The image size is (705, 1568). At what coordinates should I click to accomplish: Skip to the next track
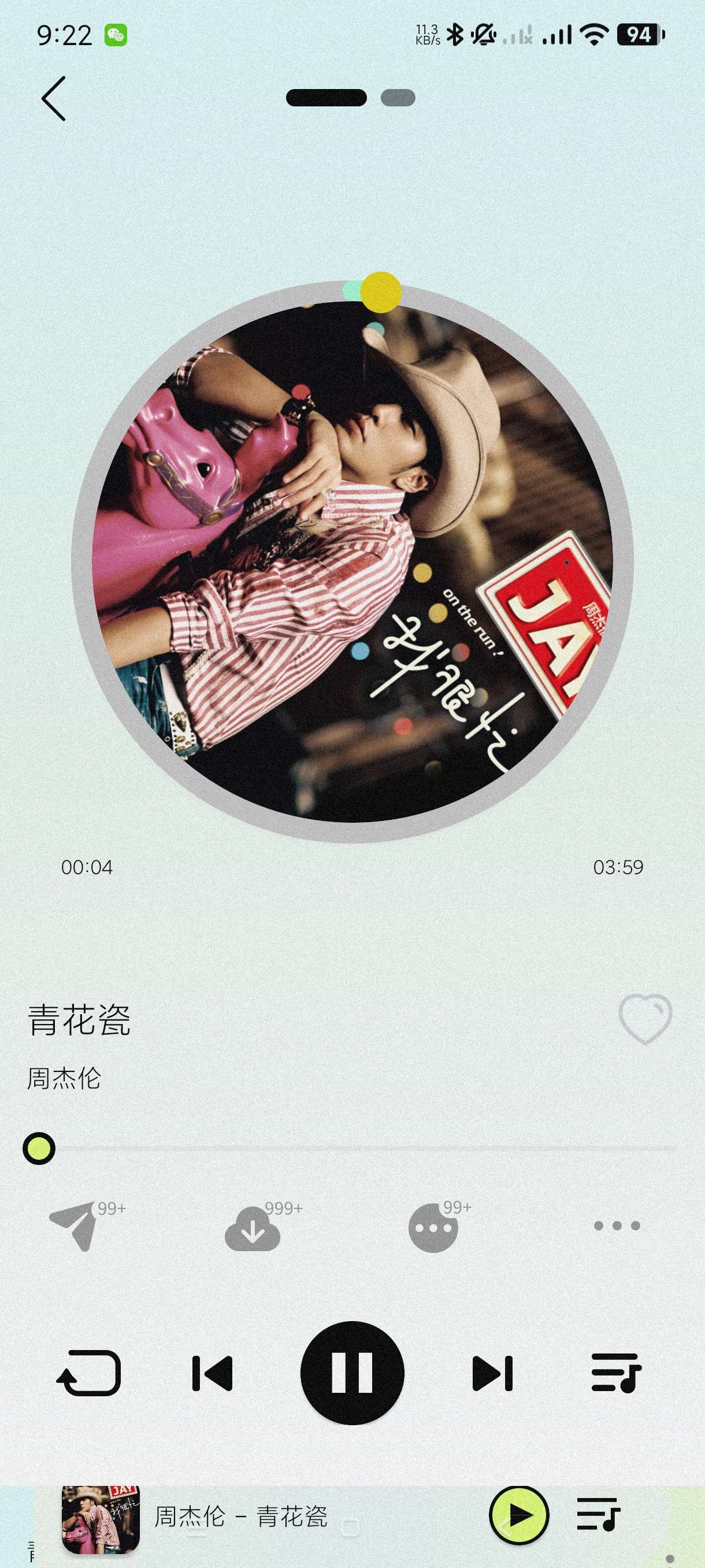[492, 1373]
